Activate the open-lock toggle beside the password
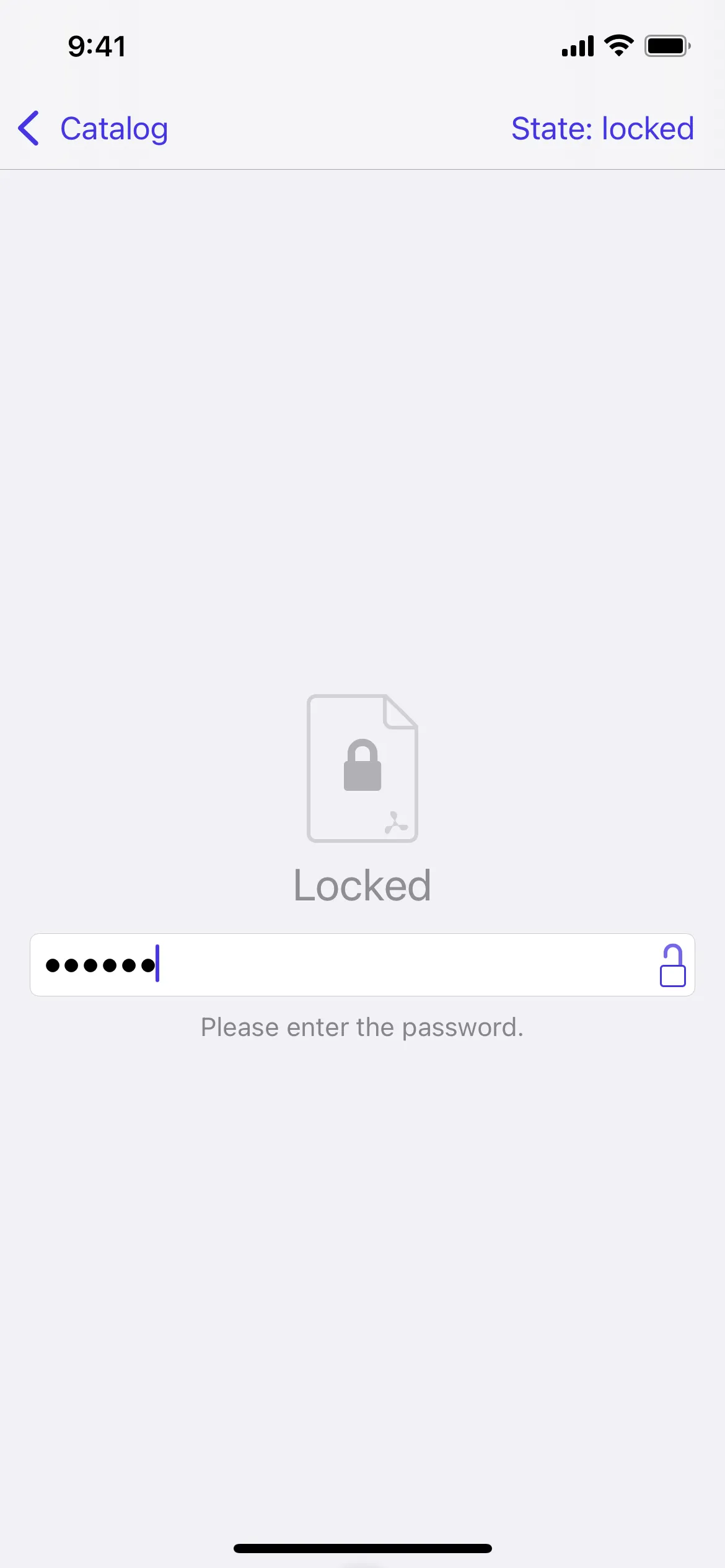The image size is (725, 1568). pos(673,965)
